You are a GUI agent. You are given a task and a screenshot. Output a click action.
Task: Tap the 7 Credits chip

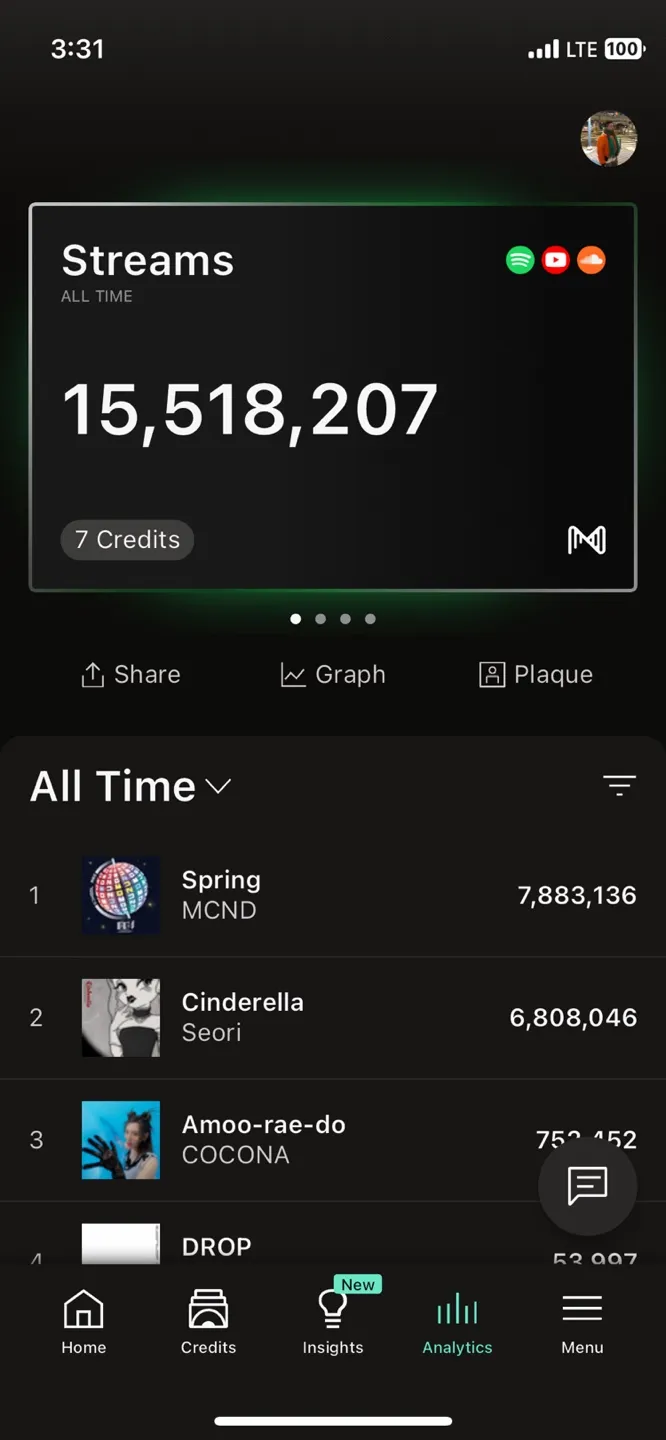(x=127, y=540)
